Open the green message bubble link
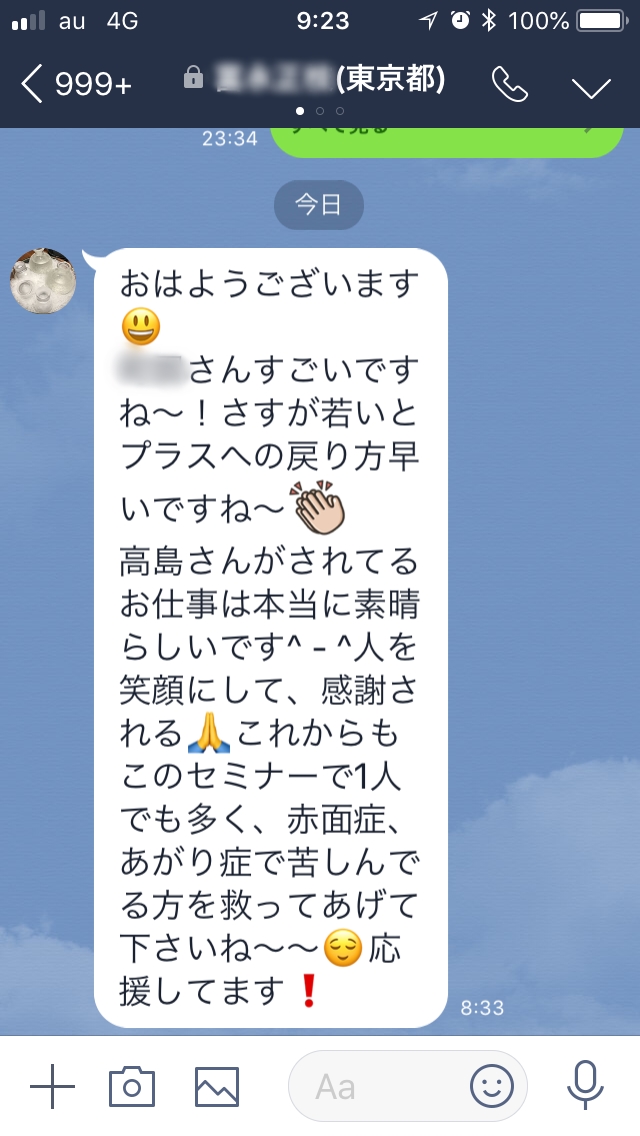This screenshot has width=640, height=1136. [x=446, y=141]
